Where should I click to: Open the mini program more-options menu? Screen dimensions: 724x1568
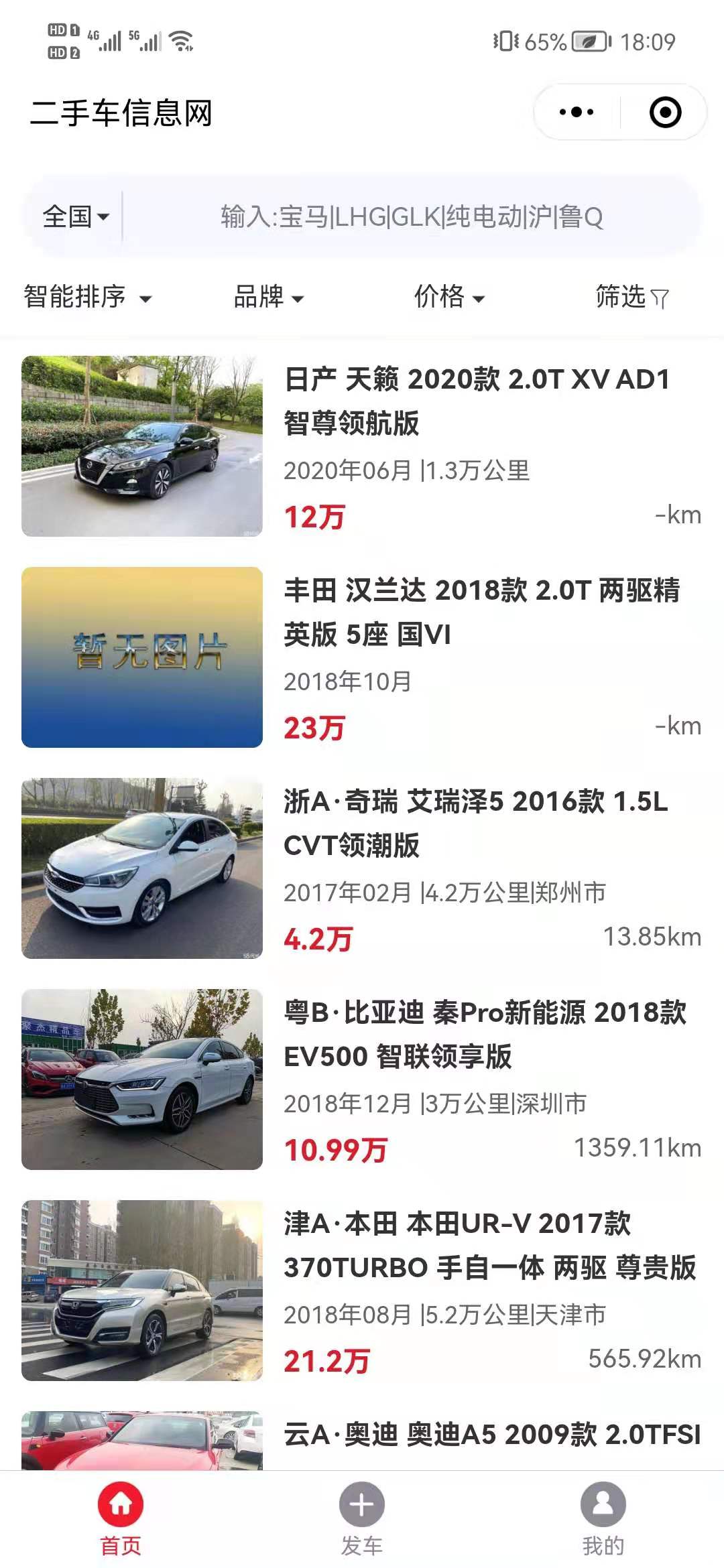pyautogui.click(x=577, y=112)
